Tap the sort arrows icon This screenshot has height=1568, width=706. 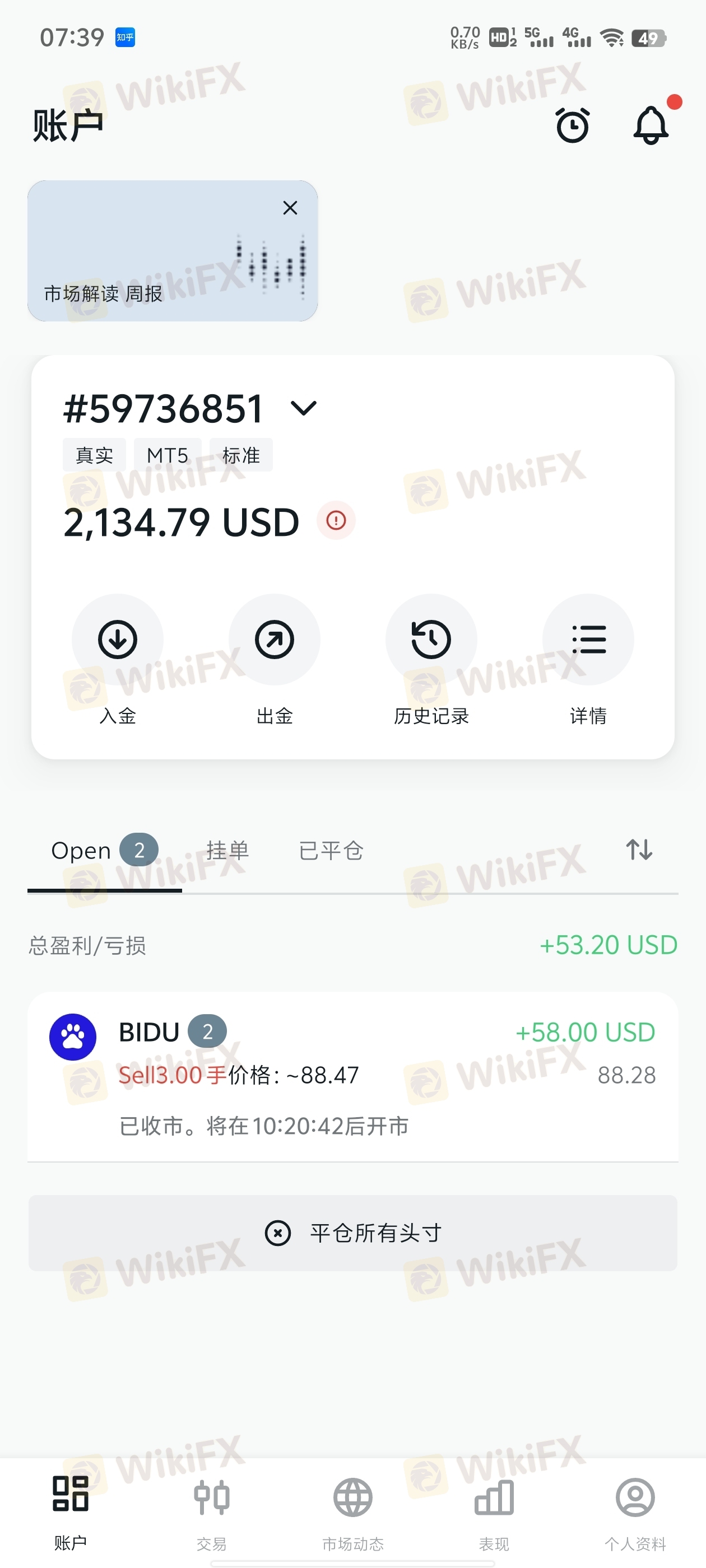(x=639, y=849)
